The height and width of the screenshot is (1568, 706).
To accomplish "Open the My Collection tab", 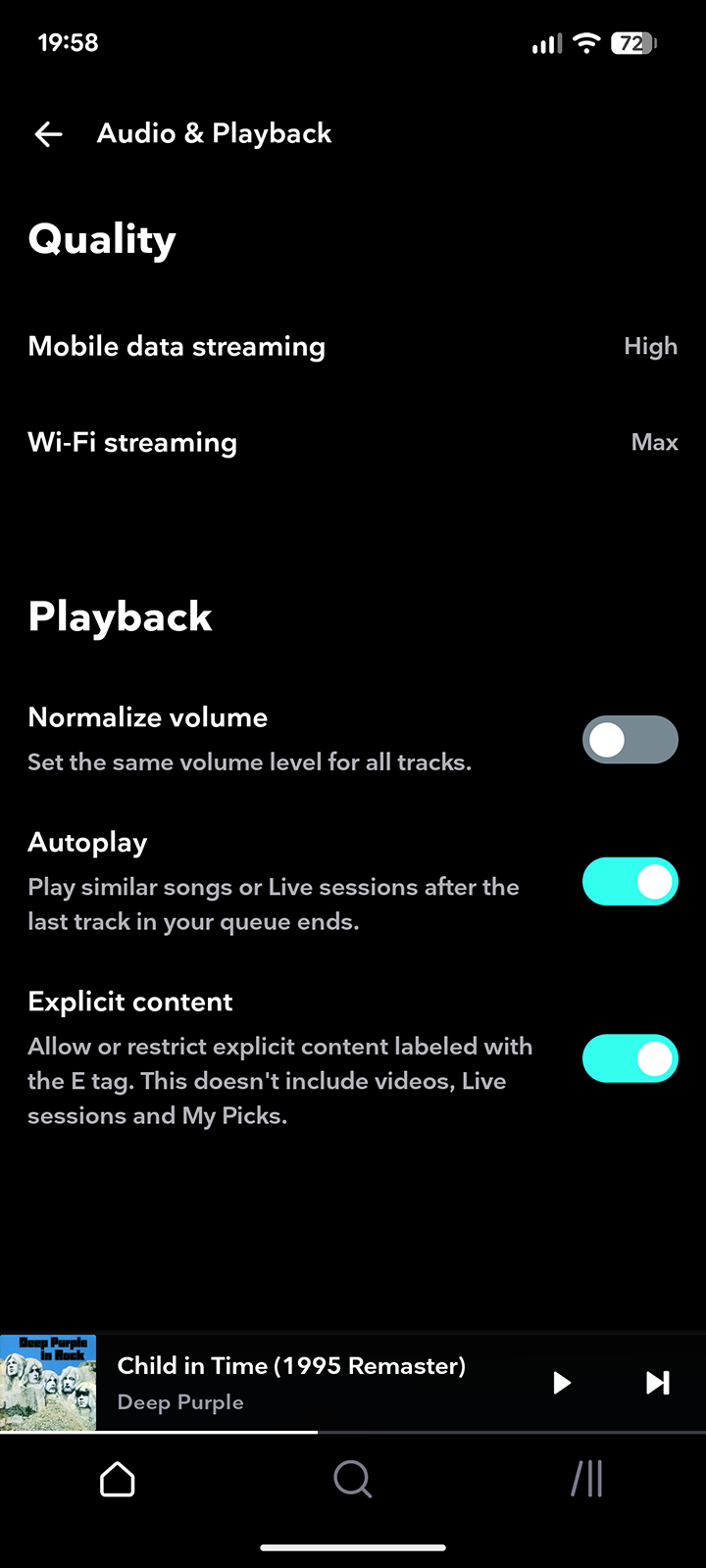I will (x=587, y=1479).
